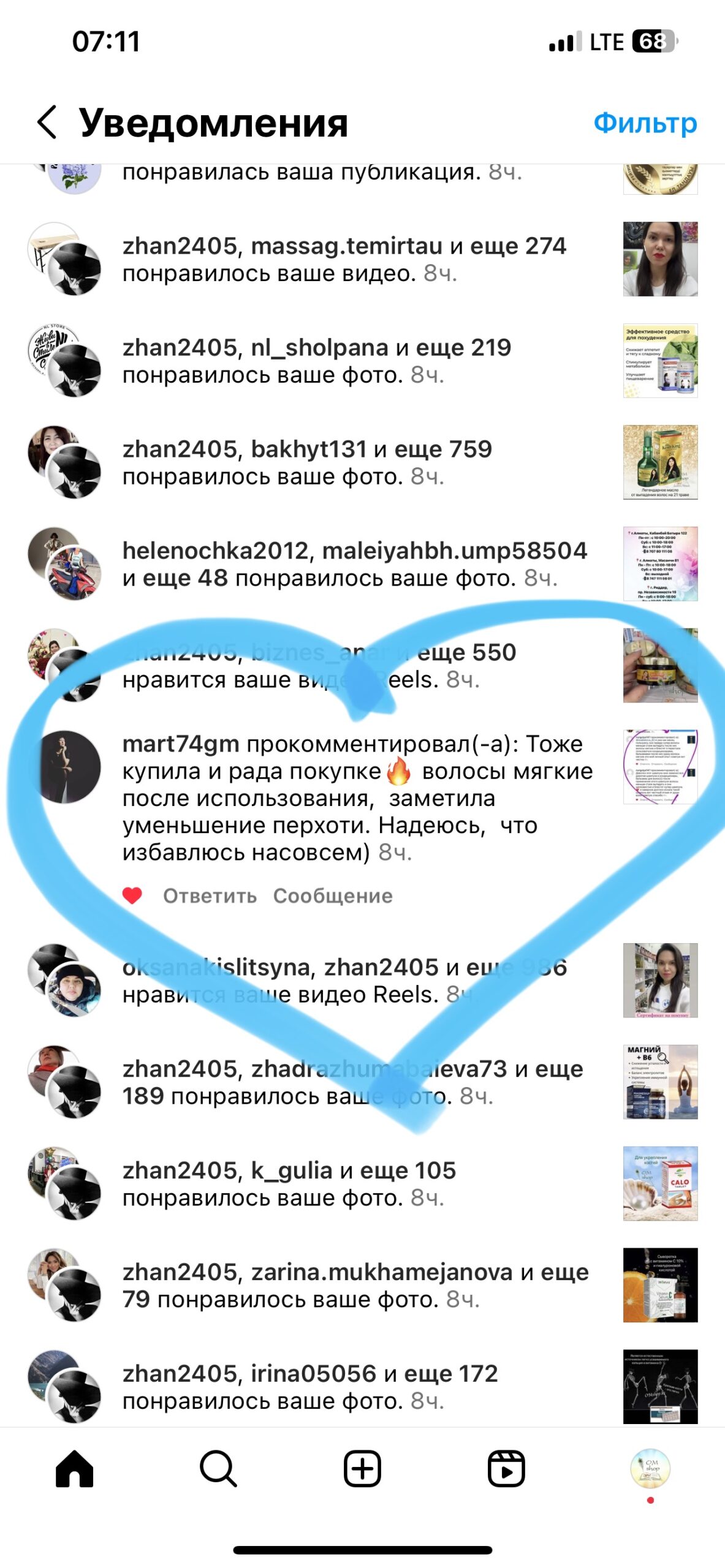
Task: Switch to the Search tab
Action: point(218,1469)
